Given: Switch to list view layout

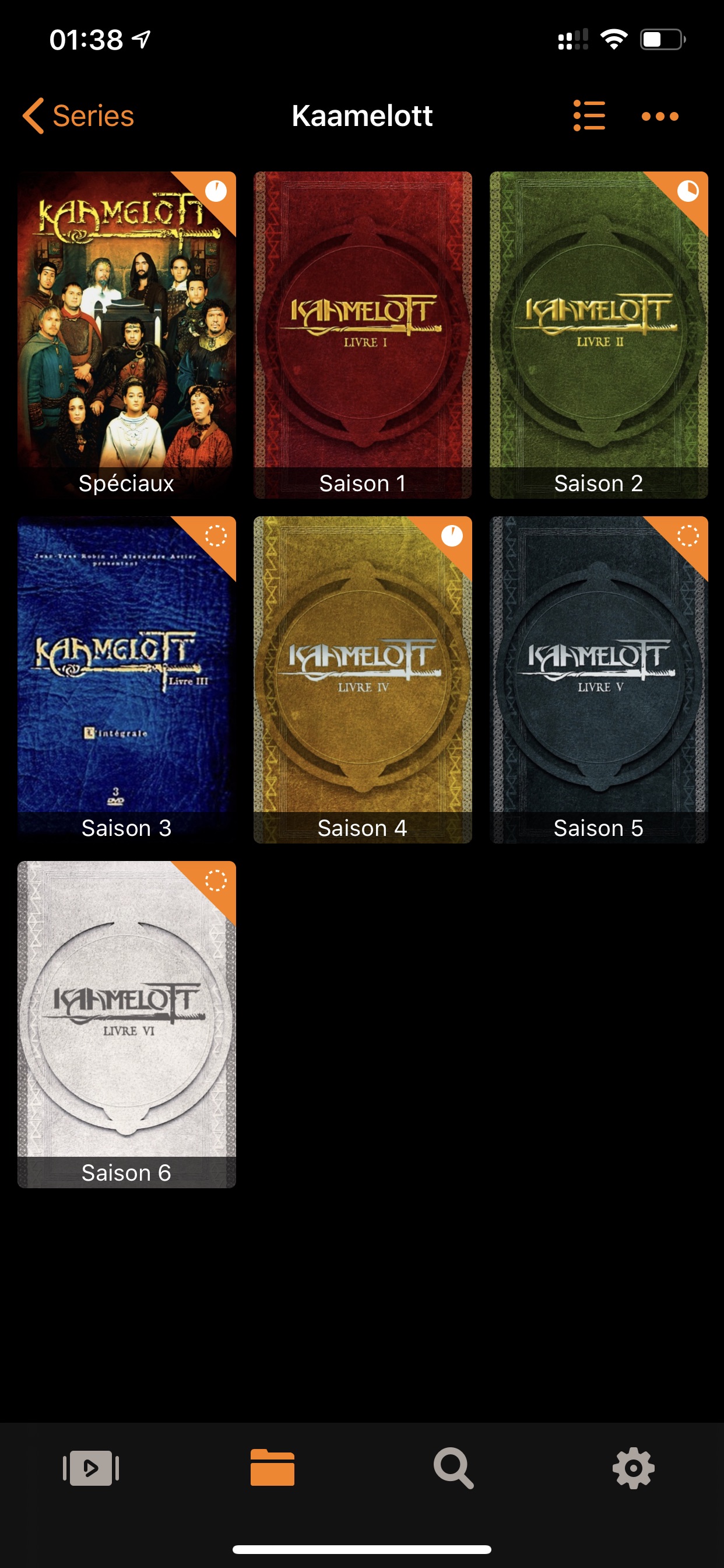Looking at the screenshot, I should pos(588,116).
